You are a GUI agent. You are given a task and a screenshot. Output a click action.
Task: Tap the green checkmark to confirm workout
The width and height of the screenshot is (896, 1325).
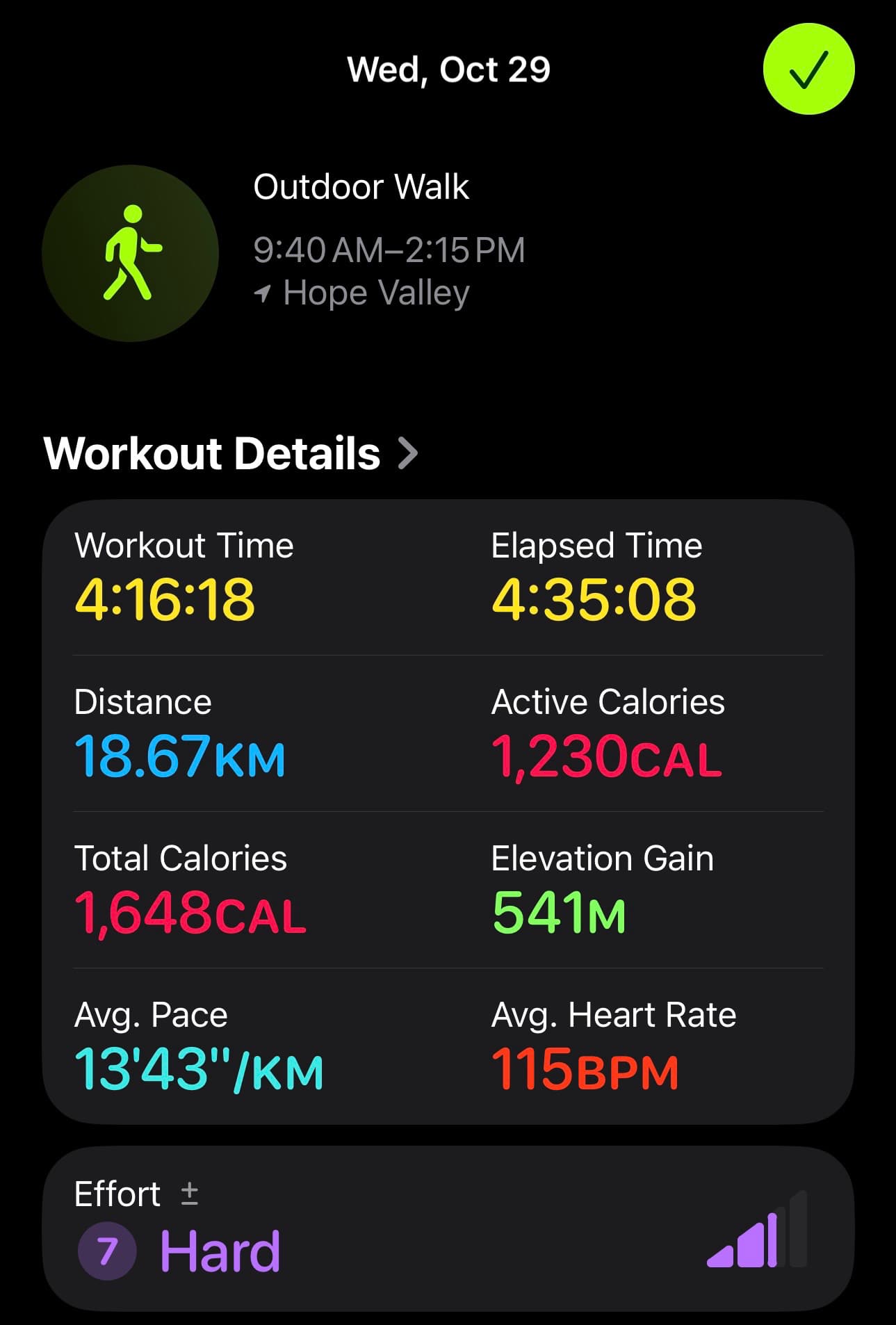pyautogui.click(x=808, y=69)
